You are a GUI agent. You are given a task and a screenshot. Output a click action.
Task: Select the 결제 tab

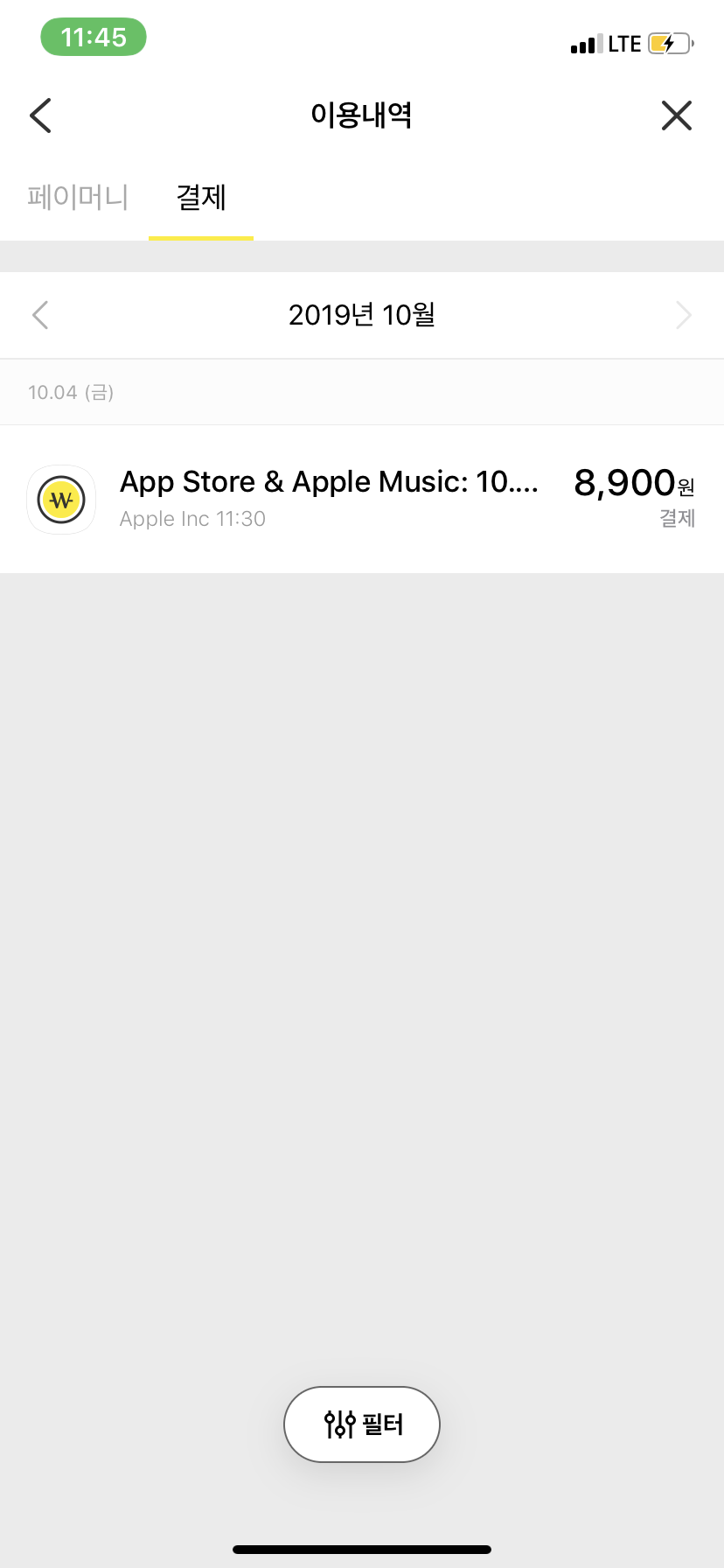[x=201, y=197]
